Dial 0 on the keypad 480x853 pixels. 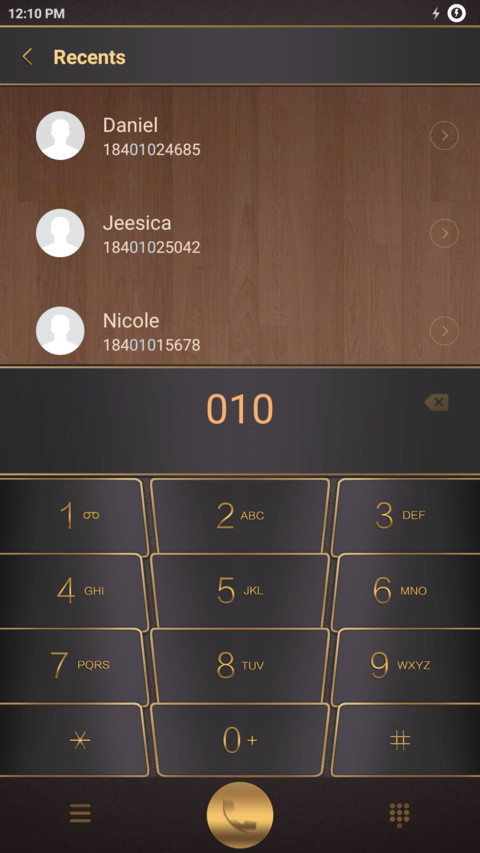point(240,740)
